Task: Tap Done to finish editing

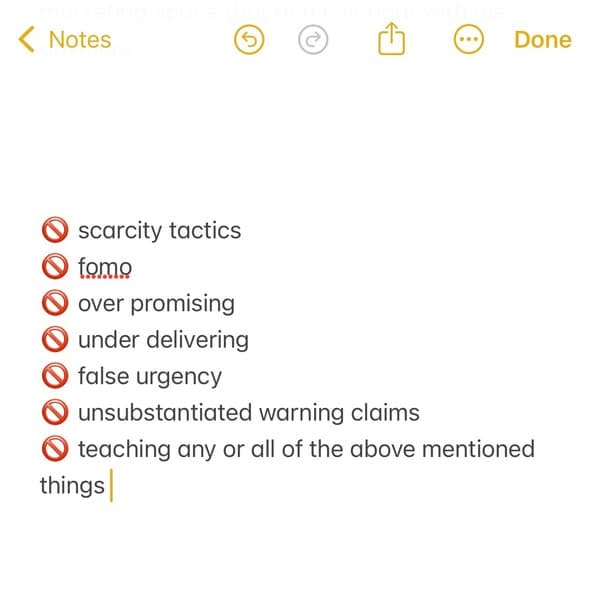Action: 542,40
